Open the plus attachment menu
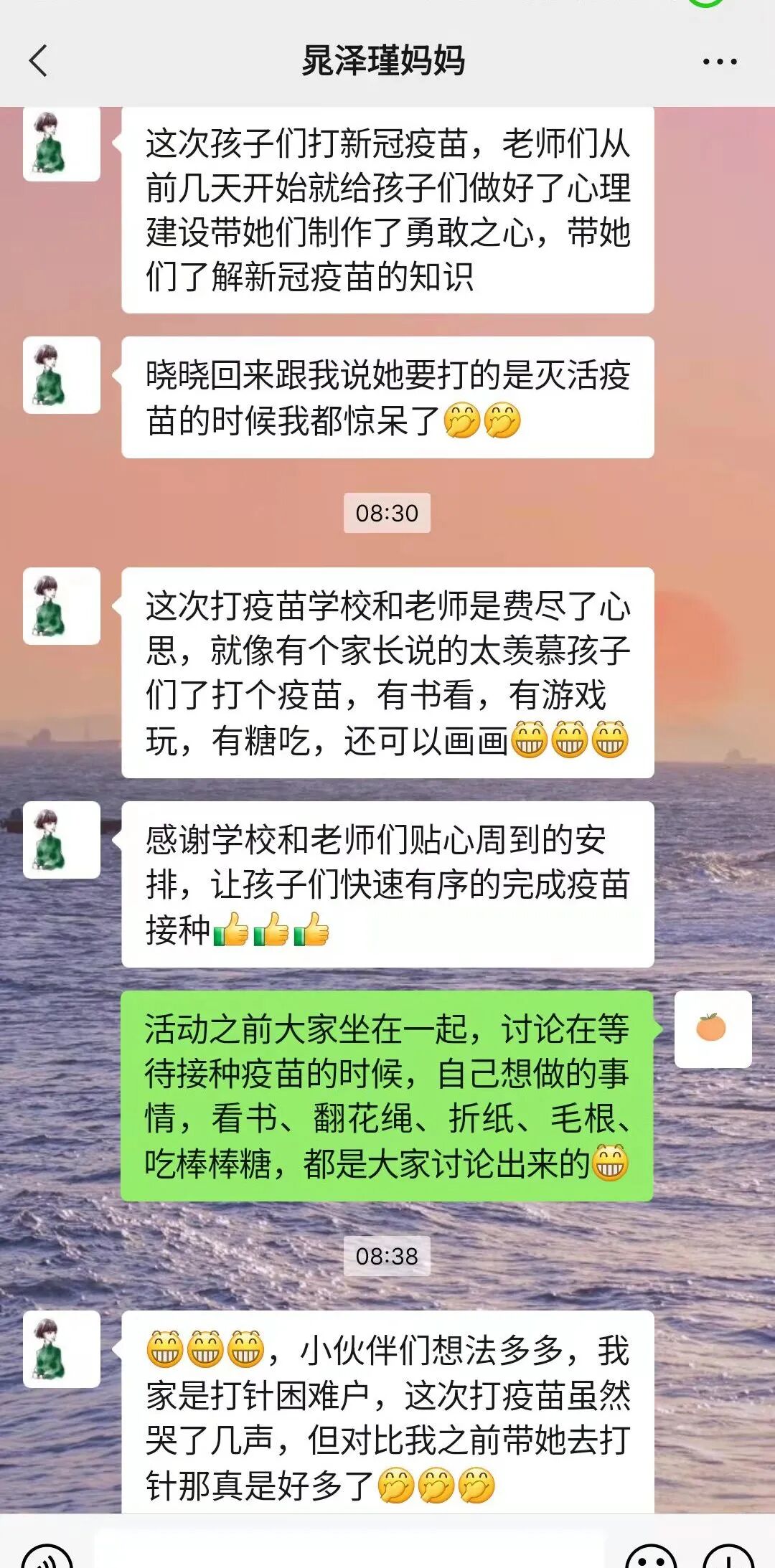 click(x=728, y=1555)
